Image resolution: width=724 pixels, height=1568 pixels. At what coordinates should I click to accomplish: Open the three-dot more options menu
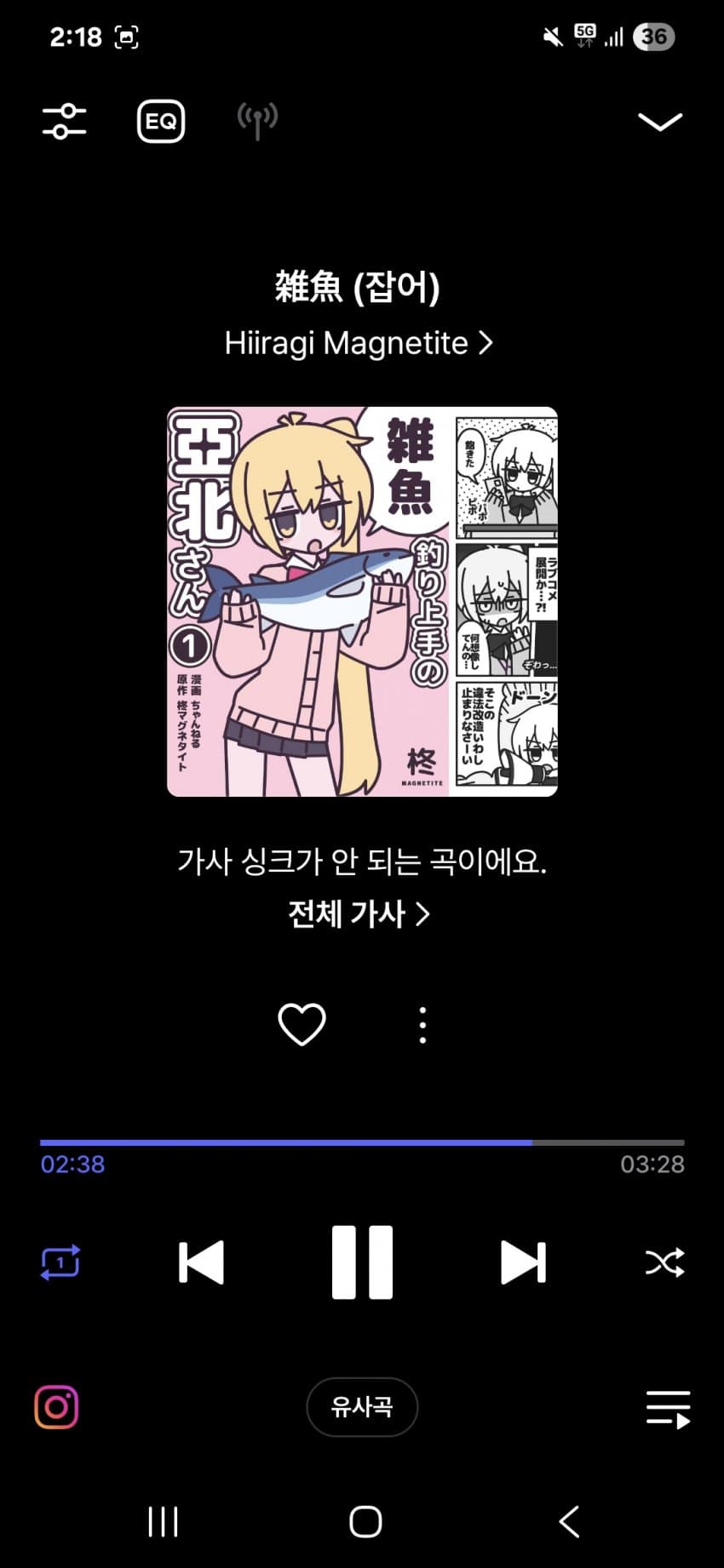[x=422, y=1025]
